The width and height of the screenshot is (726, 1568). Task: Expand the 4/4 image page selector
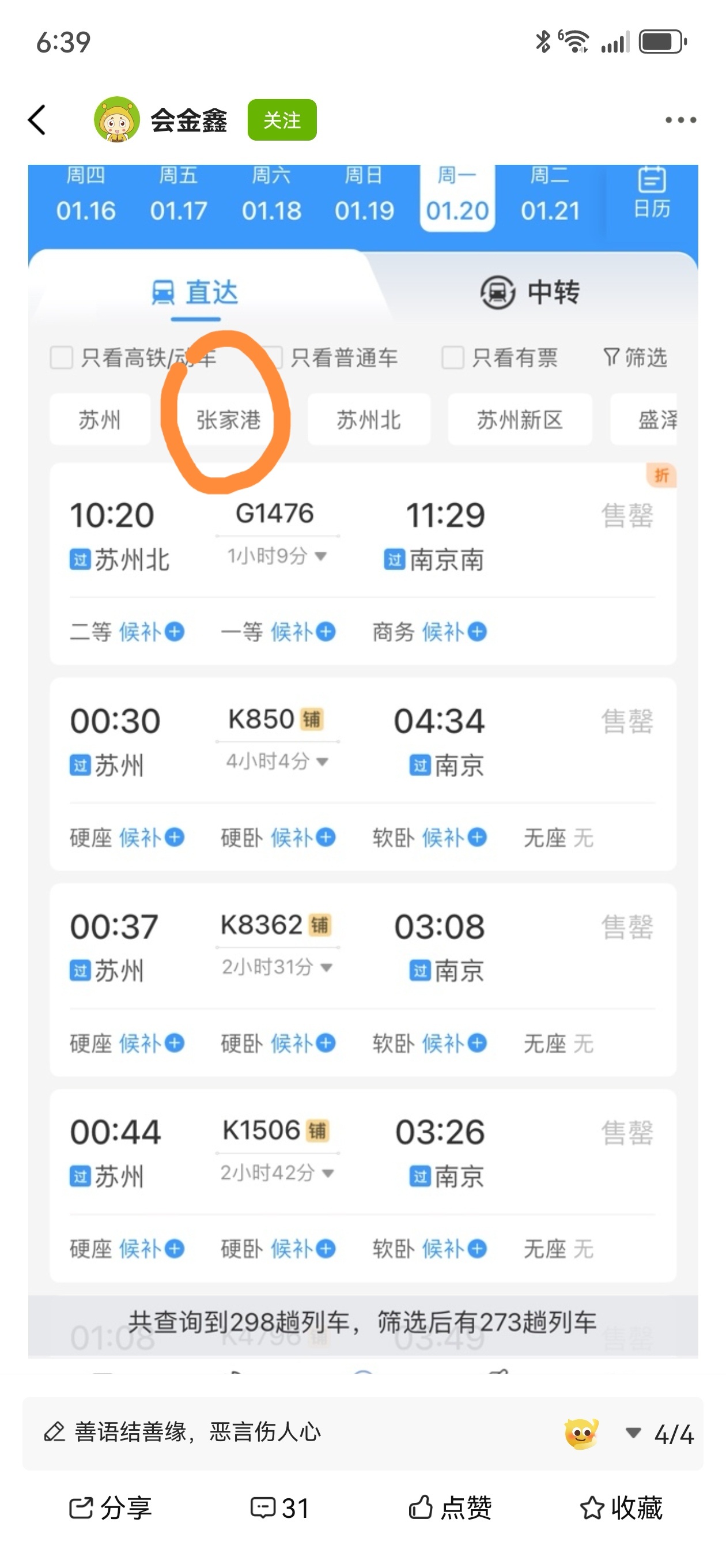[660, 1434]
